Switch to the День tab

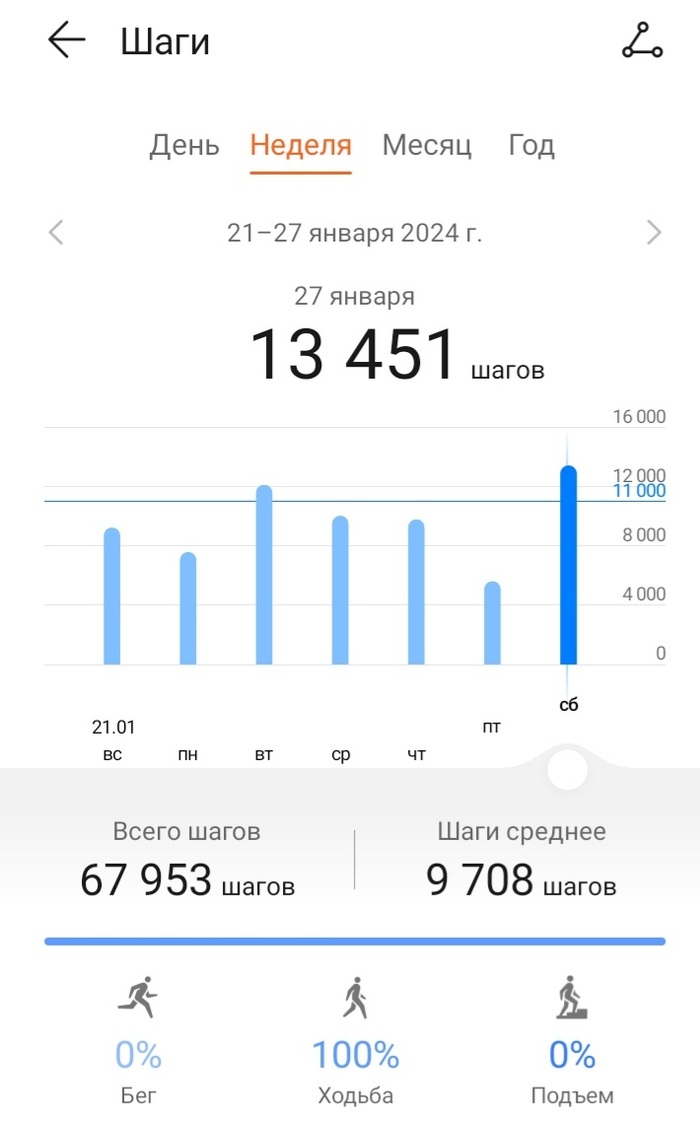tap(184, 145)
